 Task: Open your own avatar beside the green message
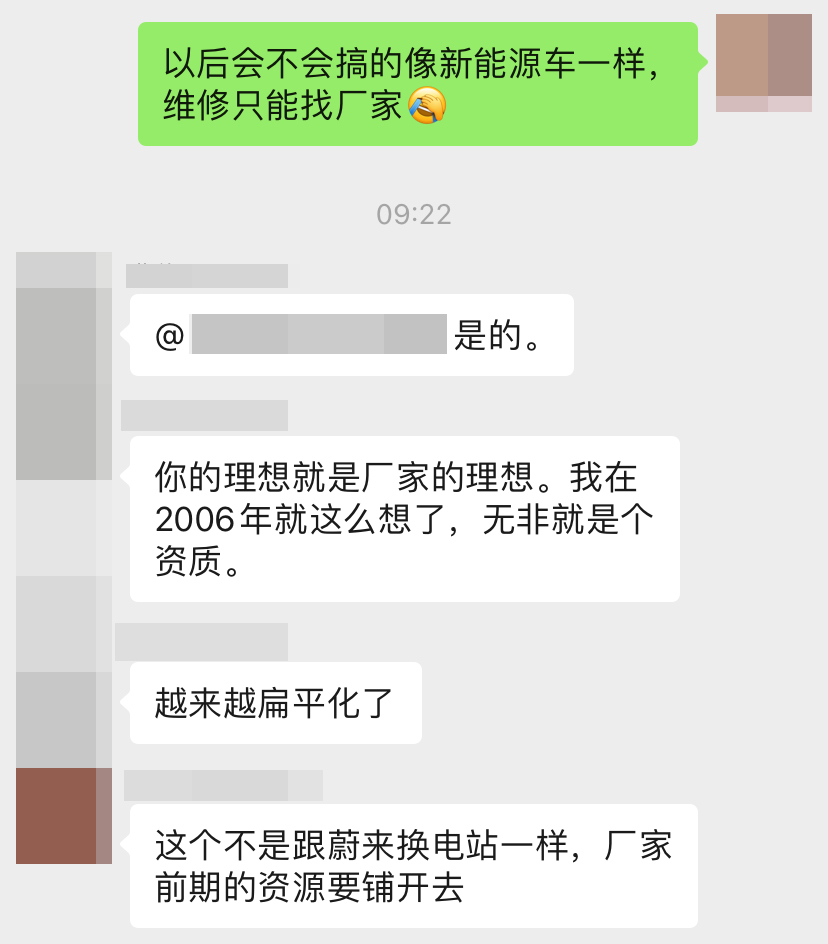tap(764, 62)
